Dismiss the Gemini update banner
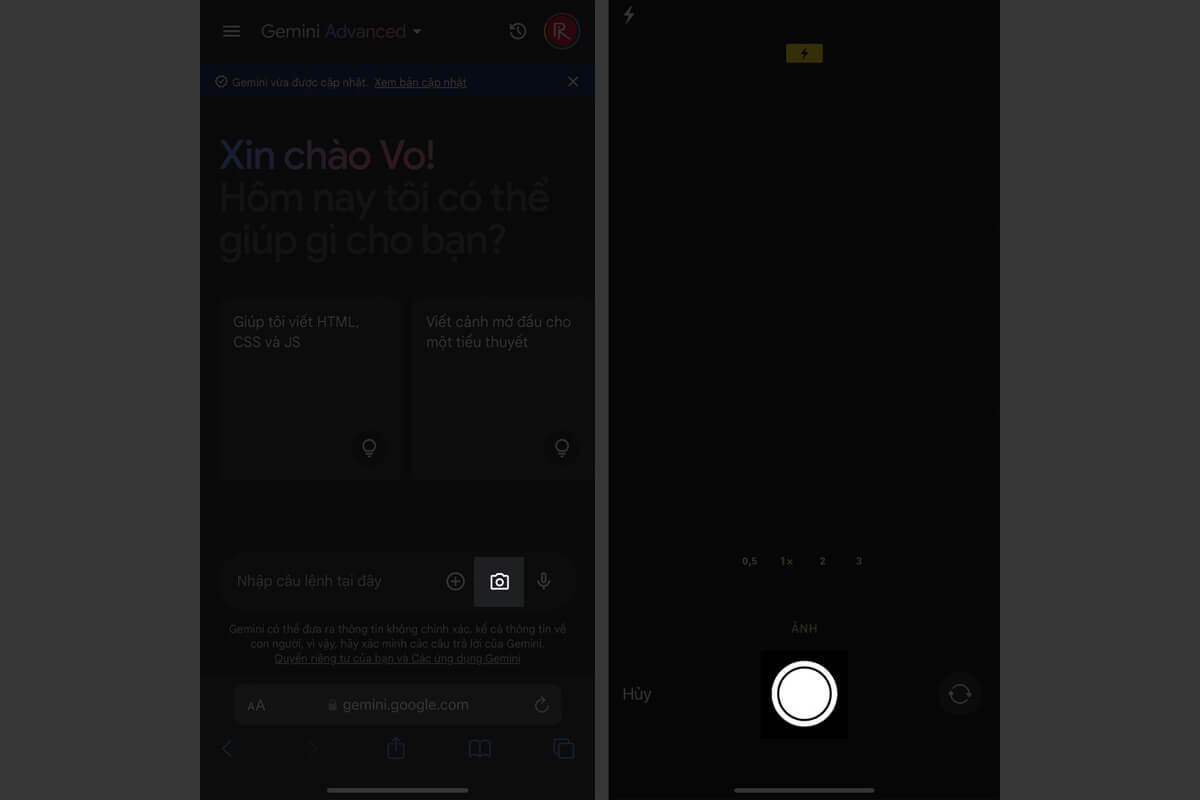Image resolution: width=1200 pixels, height=800 pixels. (573, 82)
